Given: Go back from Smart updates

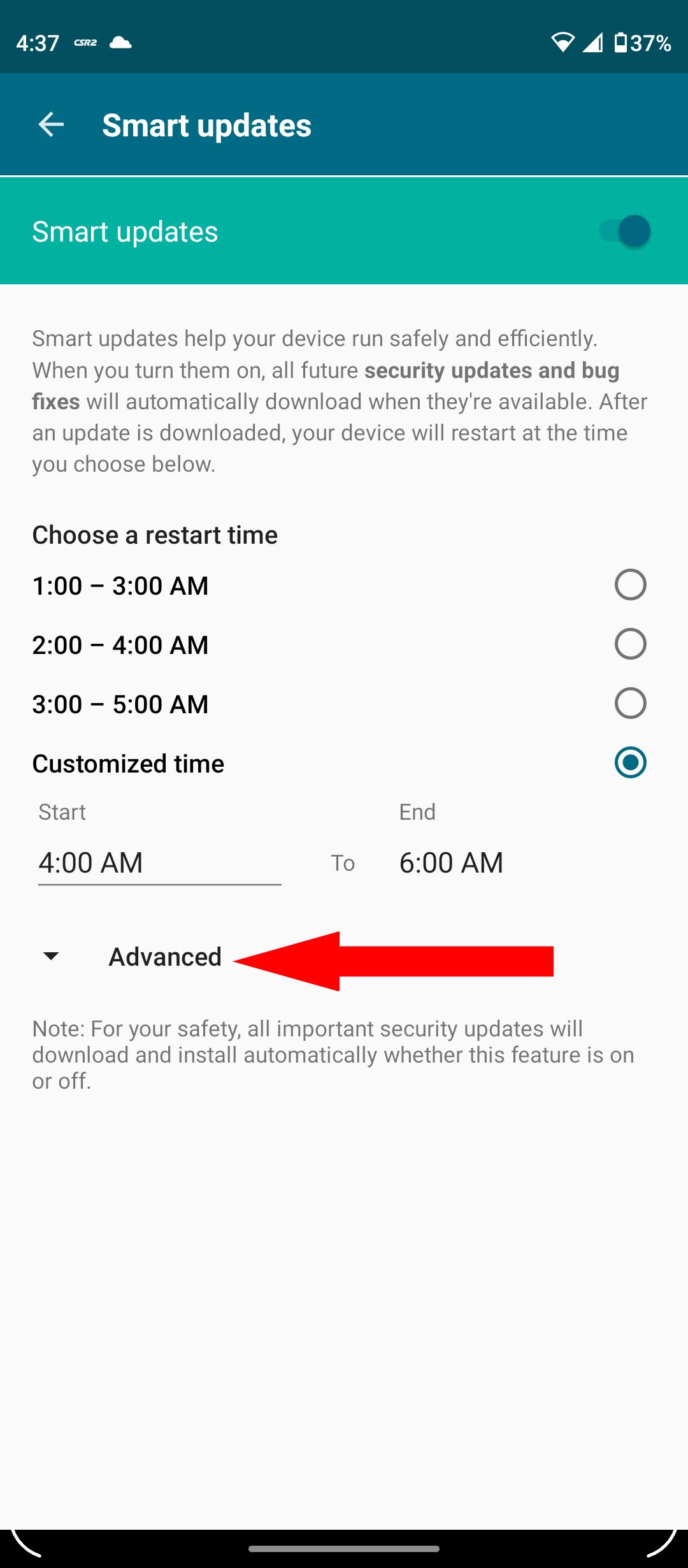Looking at the screenshot, I should click(x=51, y=124).
